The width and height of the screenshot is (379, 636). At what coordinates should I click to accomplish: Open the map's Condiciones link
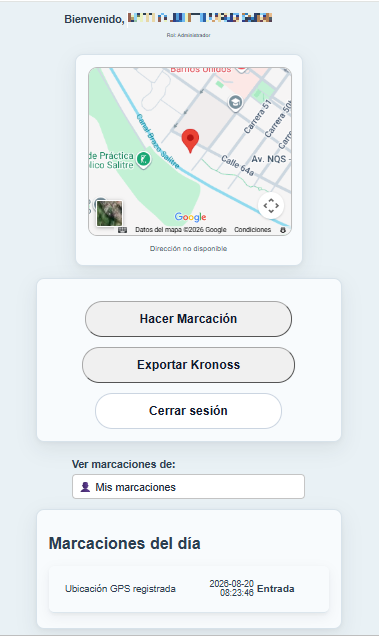(x=252, y=230)
